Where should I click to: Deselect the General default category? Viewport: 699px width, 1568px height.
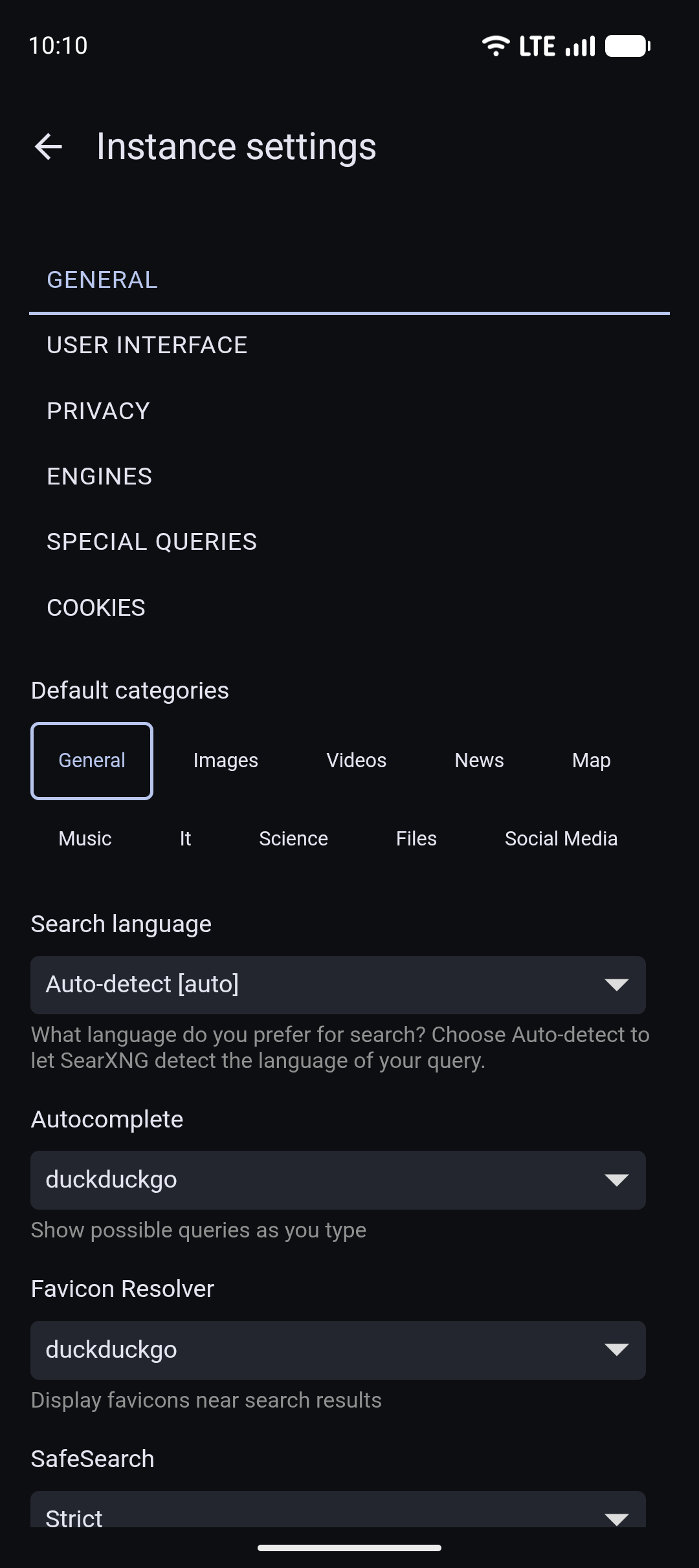(92, 761)
